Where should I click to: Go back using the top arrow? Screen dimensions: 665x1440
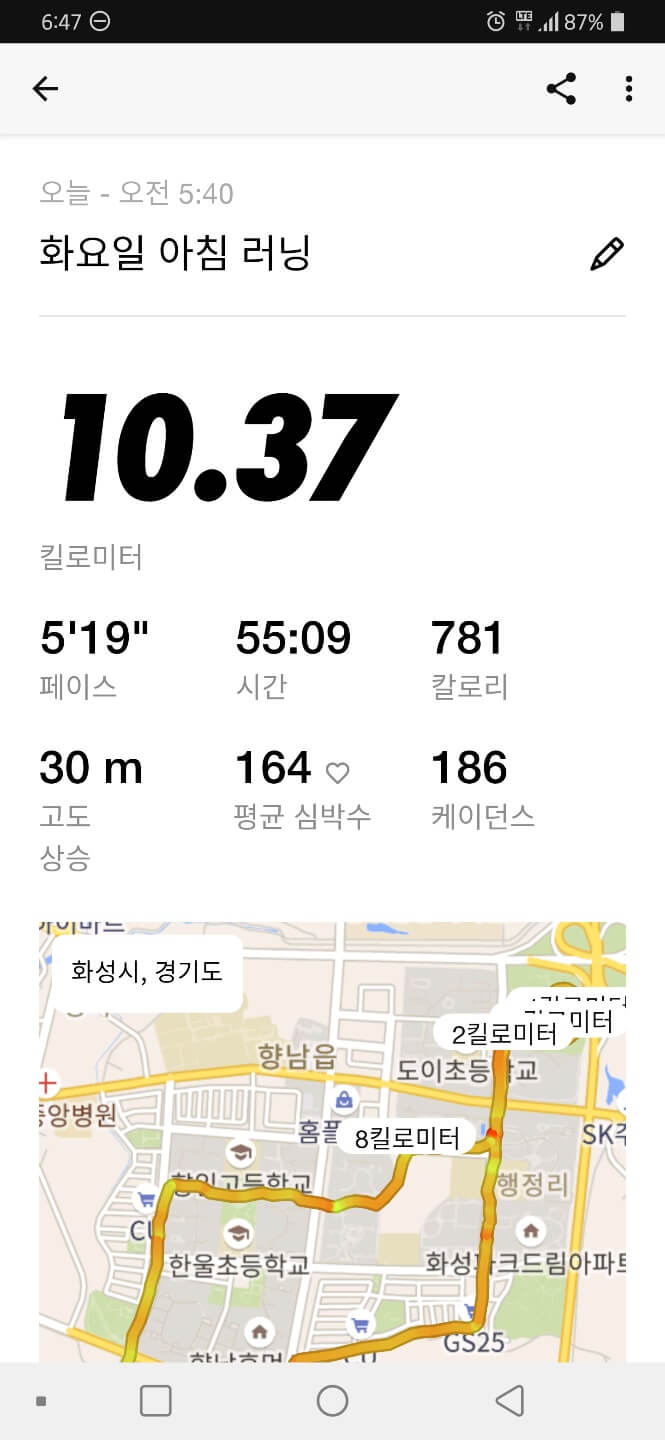(x=46, y=89)
